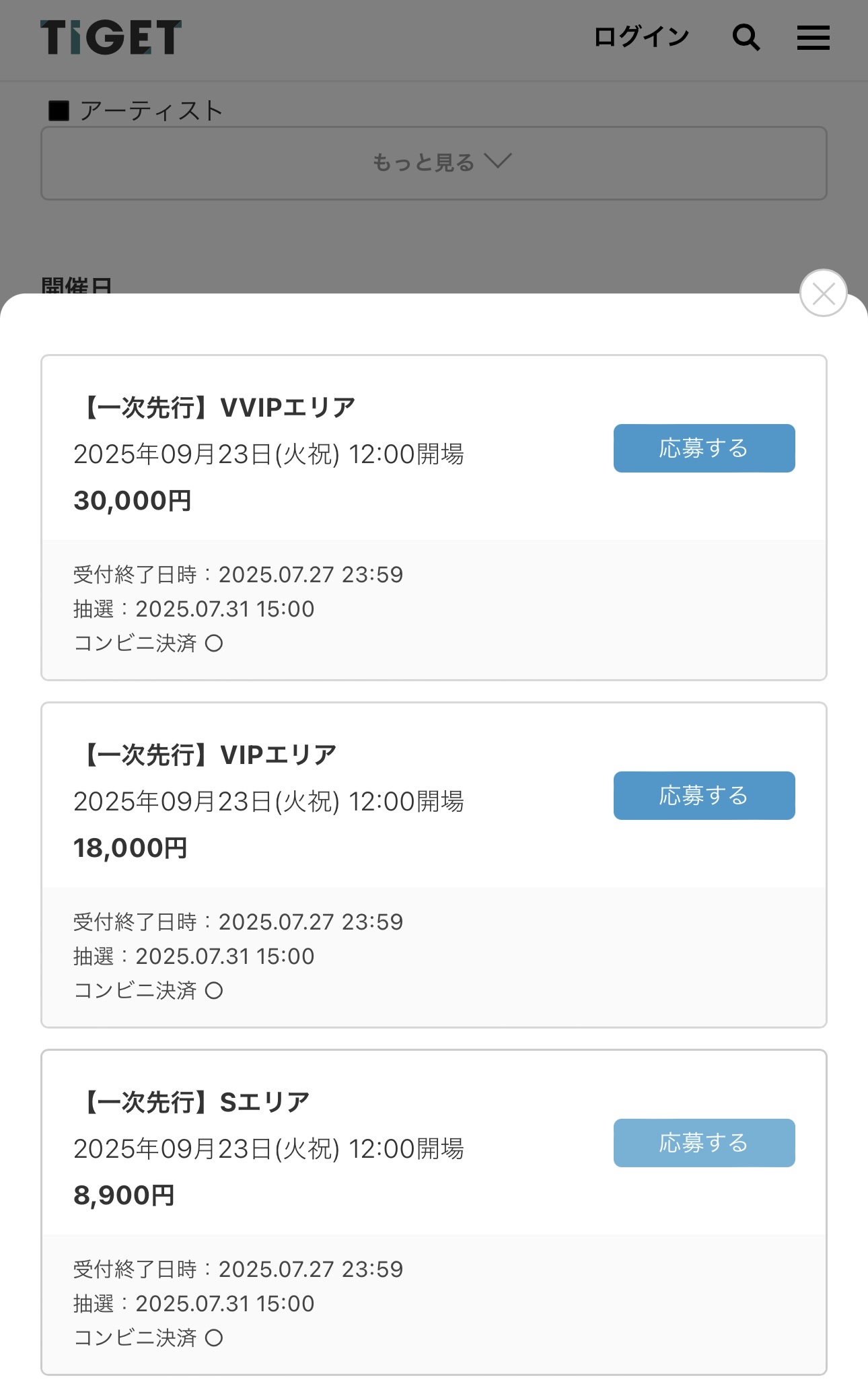Open the ログイン link

[x=641, y=37]
